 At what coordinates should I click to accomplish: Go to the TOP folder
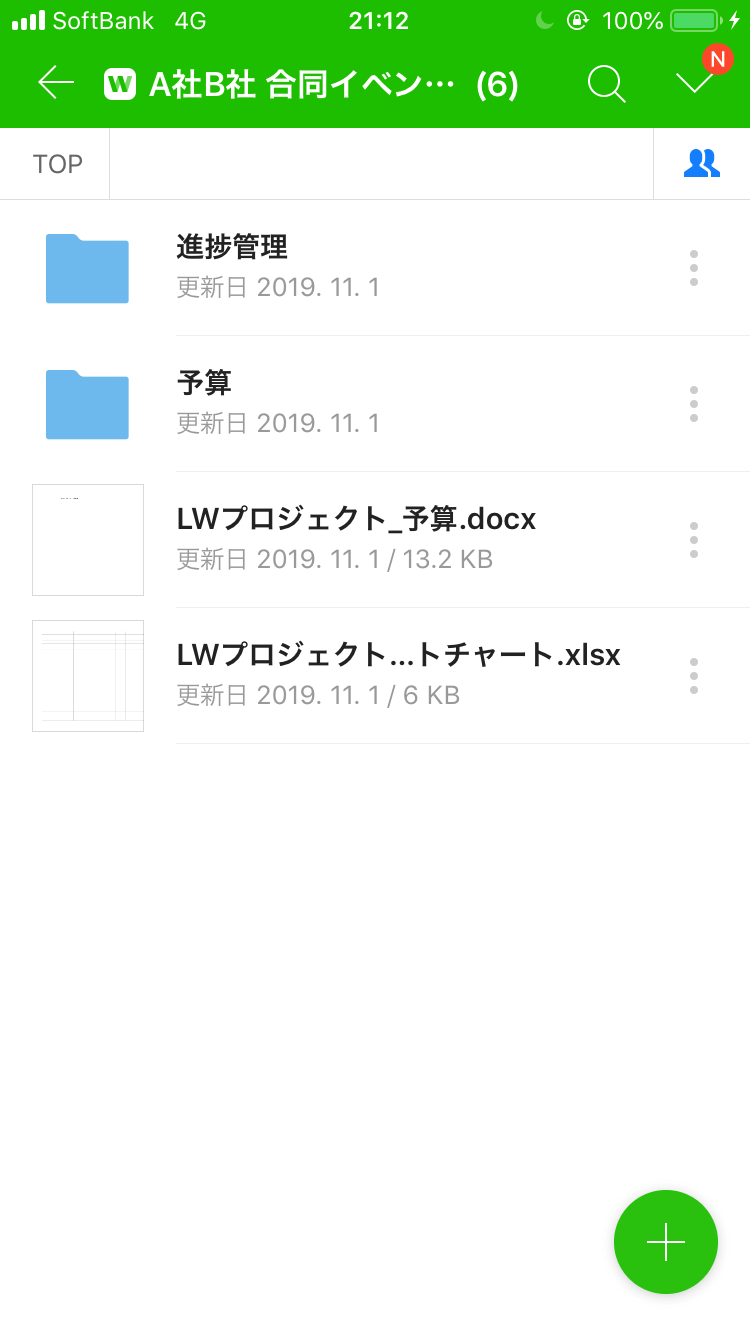[57, 164]
